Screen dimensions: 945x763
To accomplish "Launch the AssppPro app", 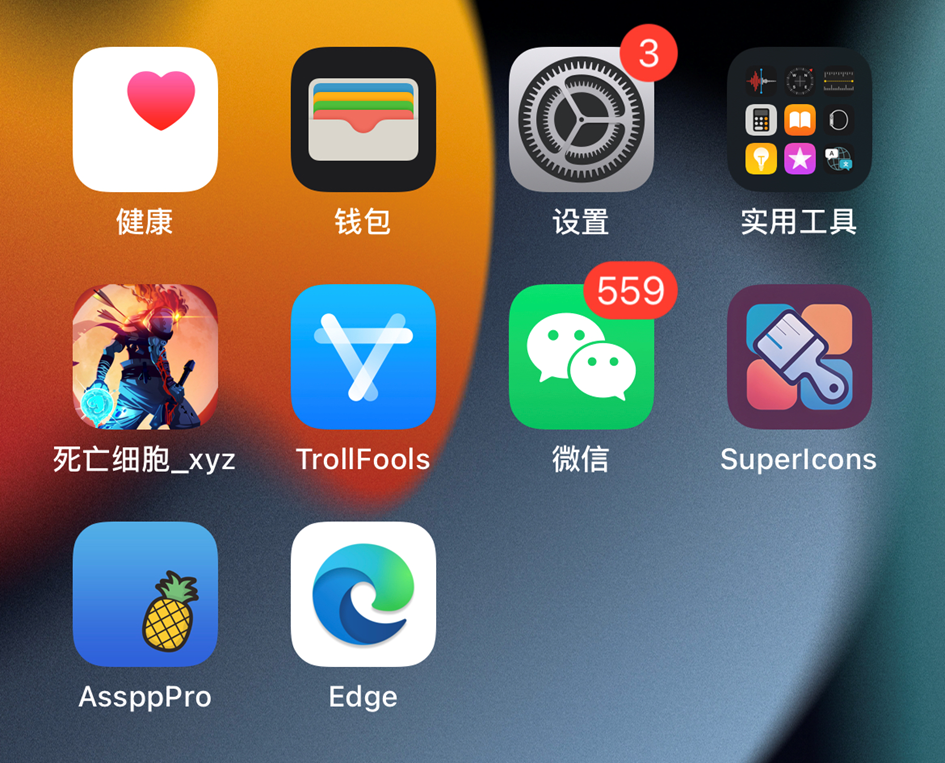I will [145, 594].
